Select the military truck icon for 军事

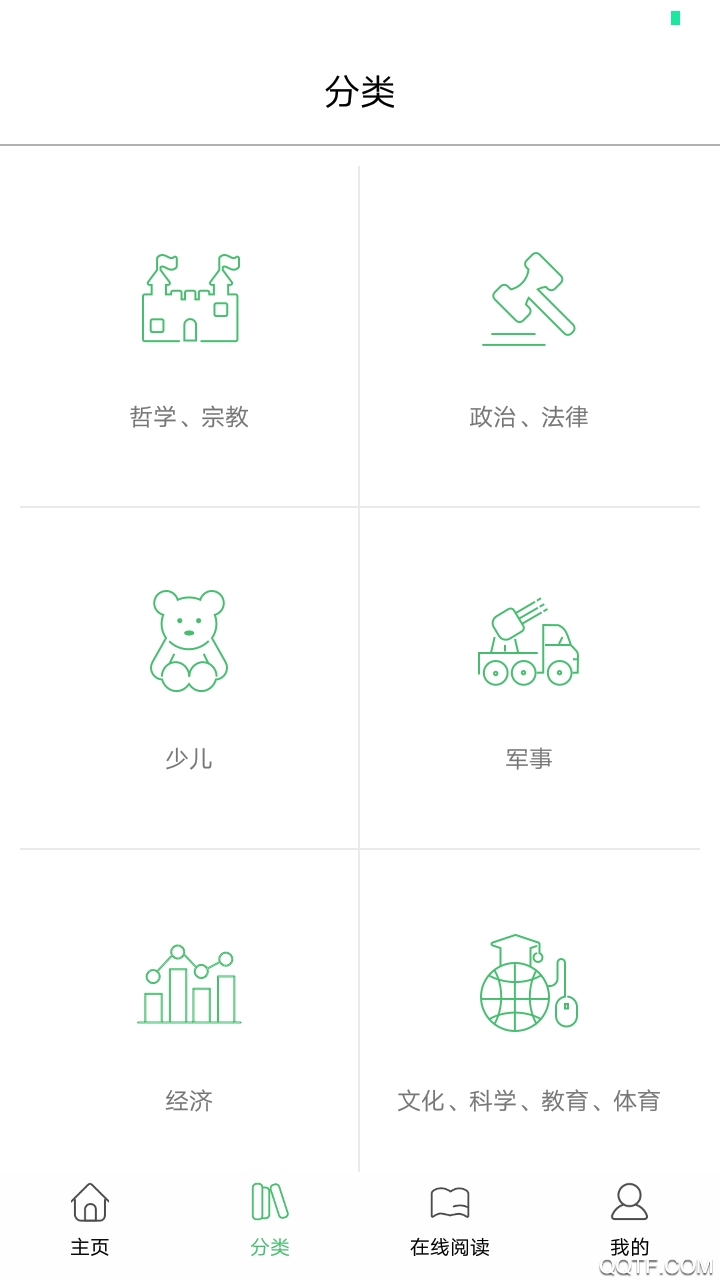pos(528,641)
